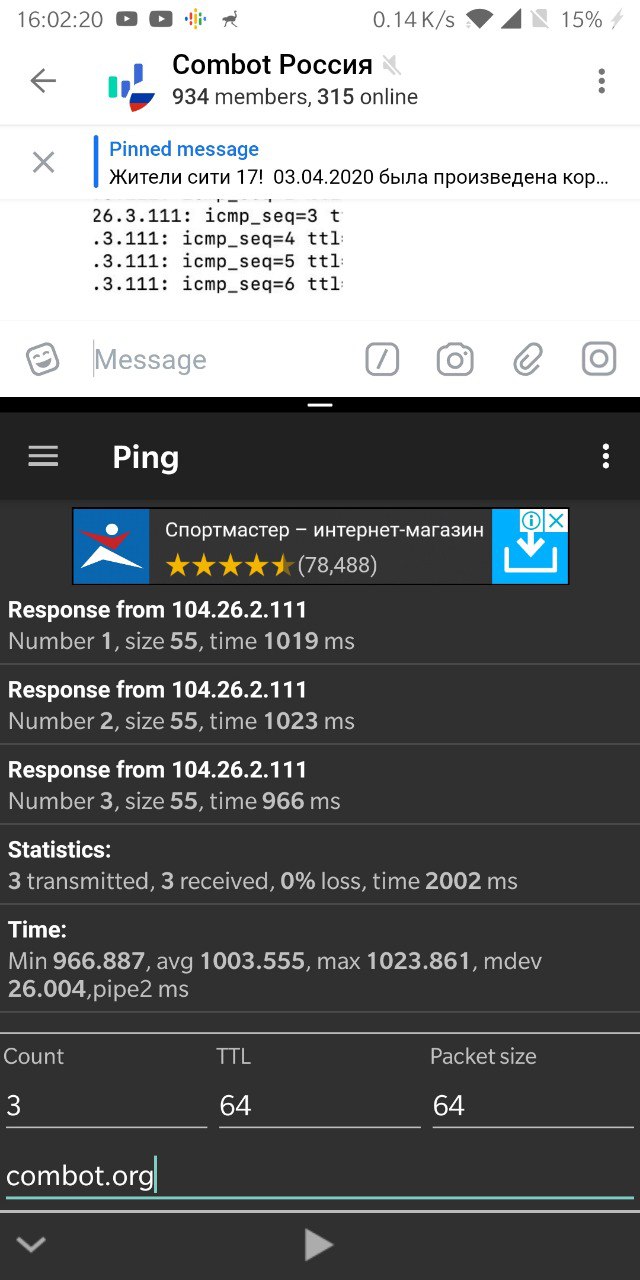Open the Telegram chat overflow menu
The height and width of the screenshot is (1280, 640).
[x=601, y=81]
